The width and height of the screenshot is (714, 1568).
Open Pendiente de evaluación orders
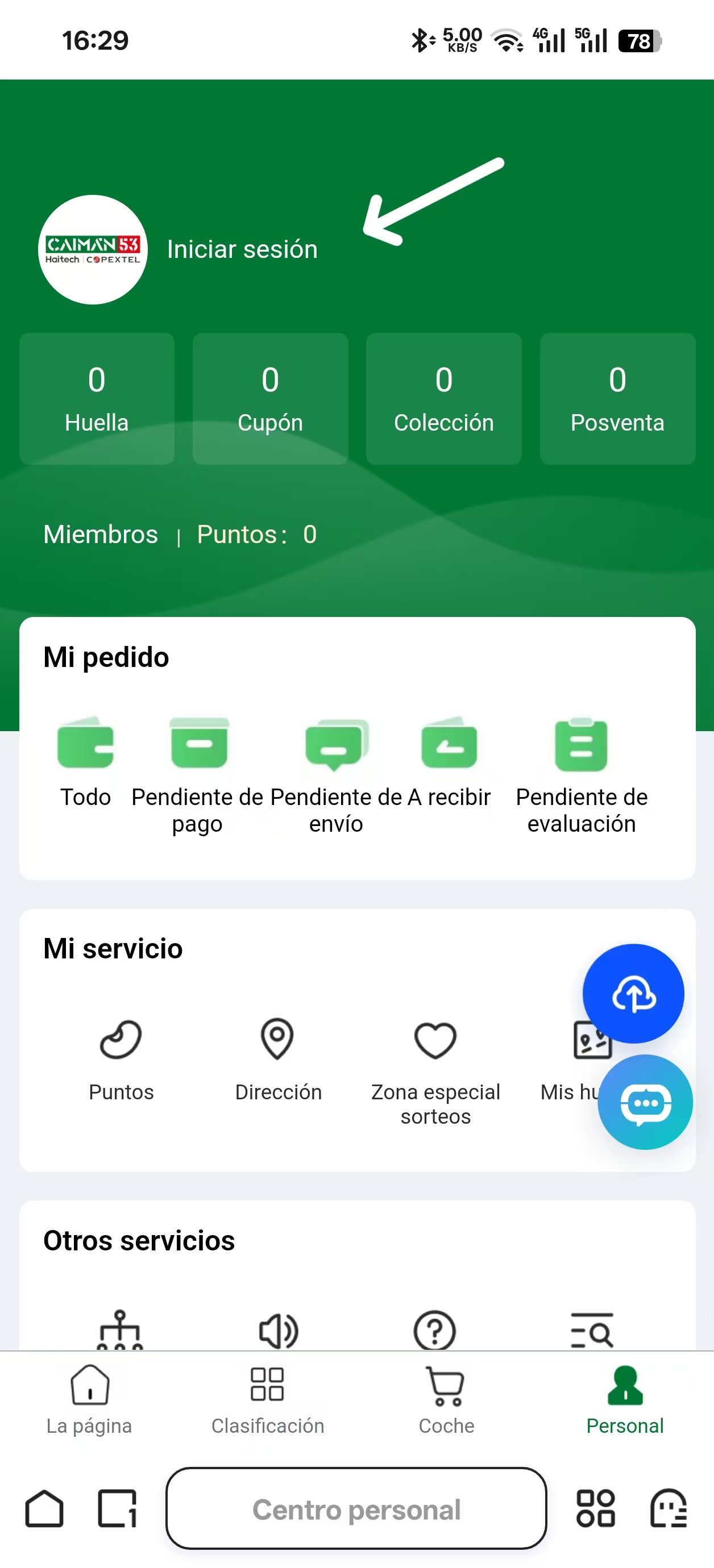[581, 773]
